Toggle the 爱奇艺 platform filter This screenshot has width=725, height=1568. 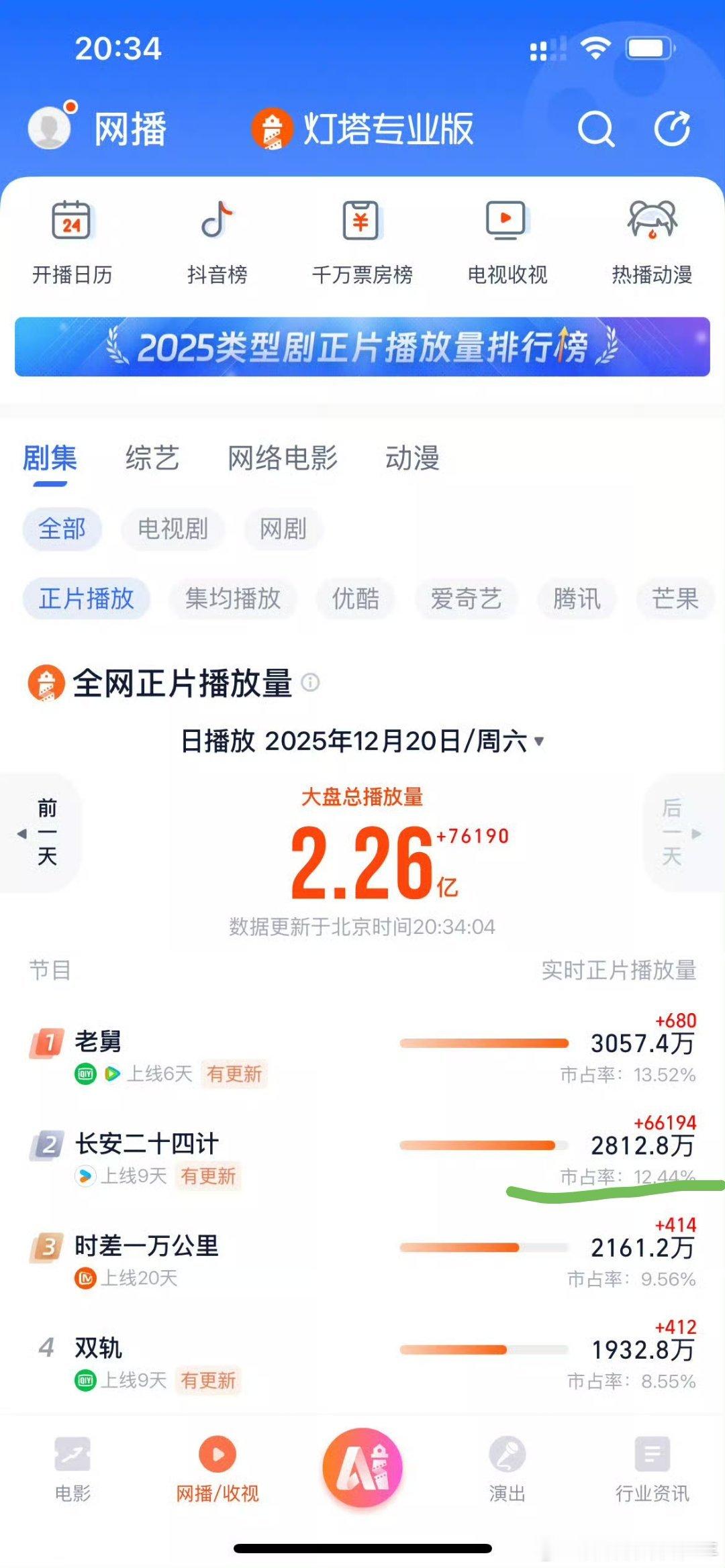pyautogui.click(x=466, y=599)
